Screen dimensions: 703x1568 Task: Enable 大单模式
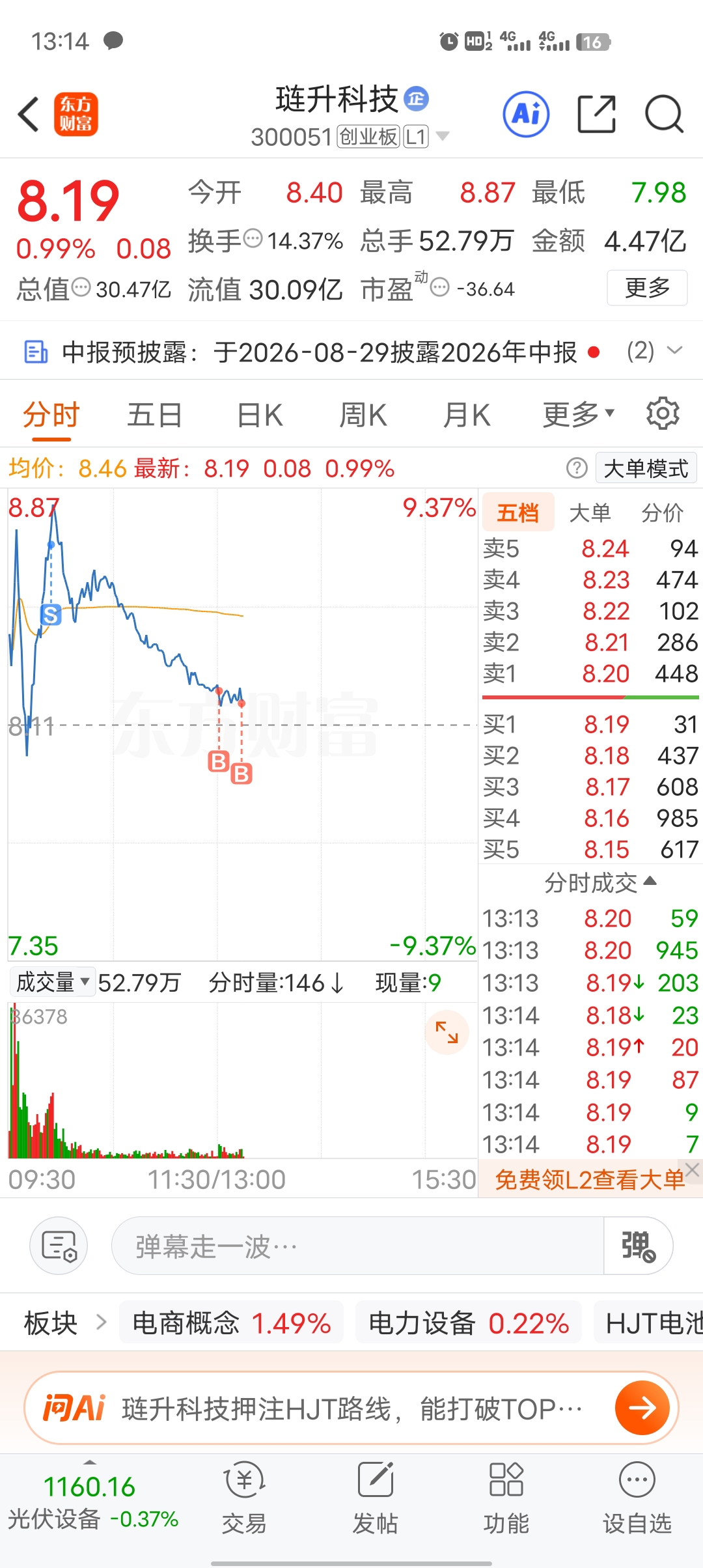point(646,468)
